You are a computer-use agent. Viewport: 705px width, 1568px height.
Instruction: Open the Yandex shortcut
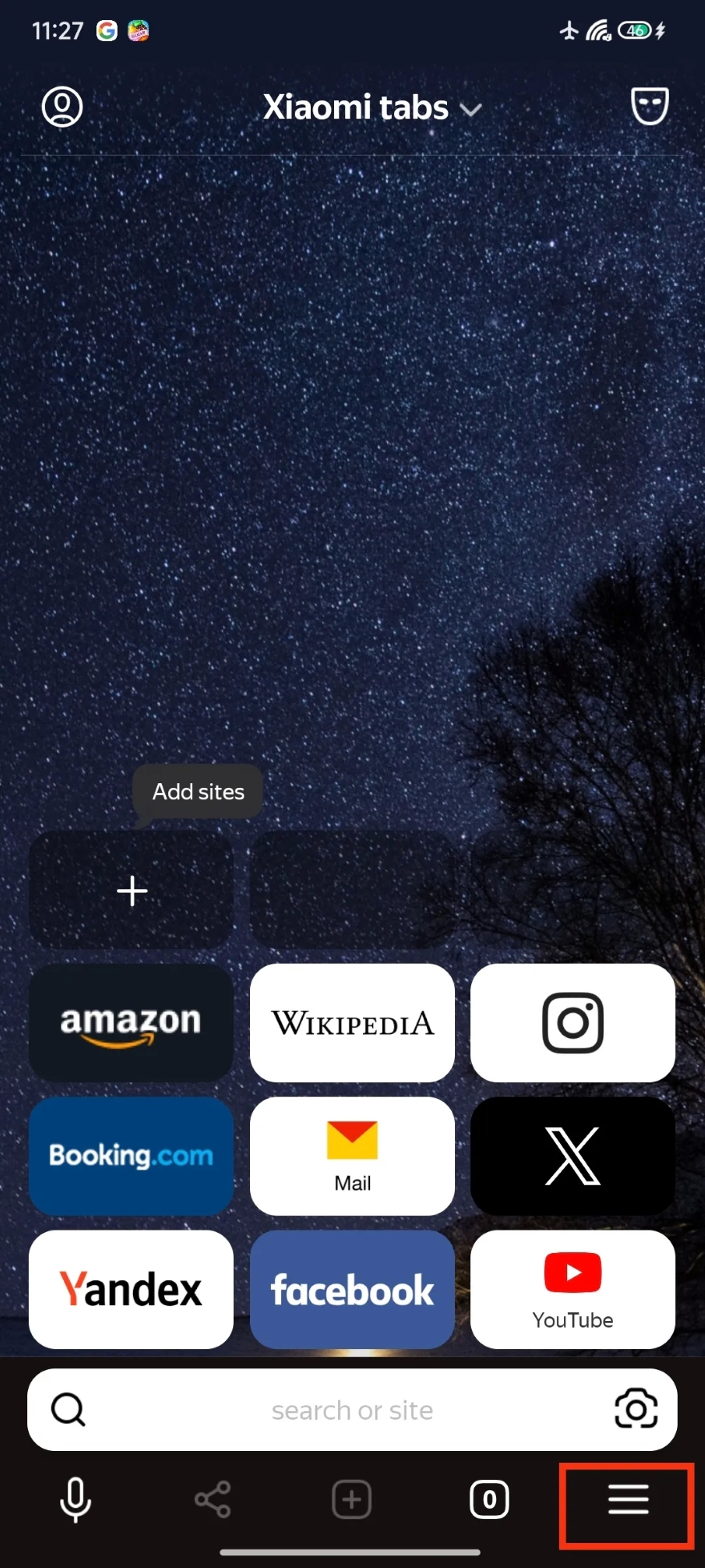131,1289
